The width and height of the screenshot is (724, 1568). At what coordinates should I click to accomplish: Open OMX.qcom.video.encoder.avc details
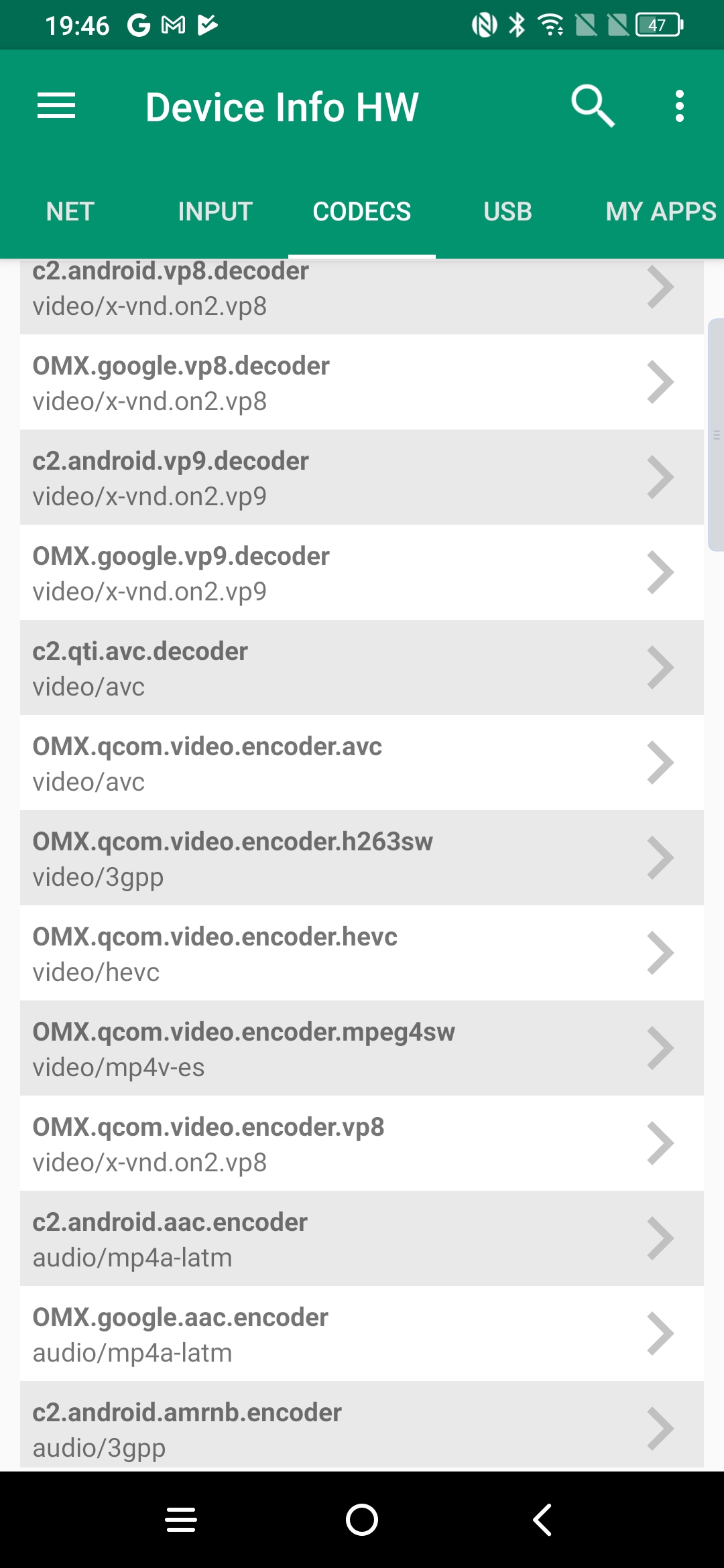(x=362, y=763)
